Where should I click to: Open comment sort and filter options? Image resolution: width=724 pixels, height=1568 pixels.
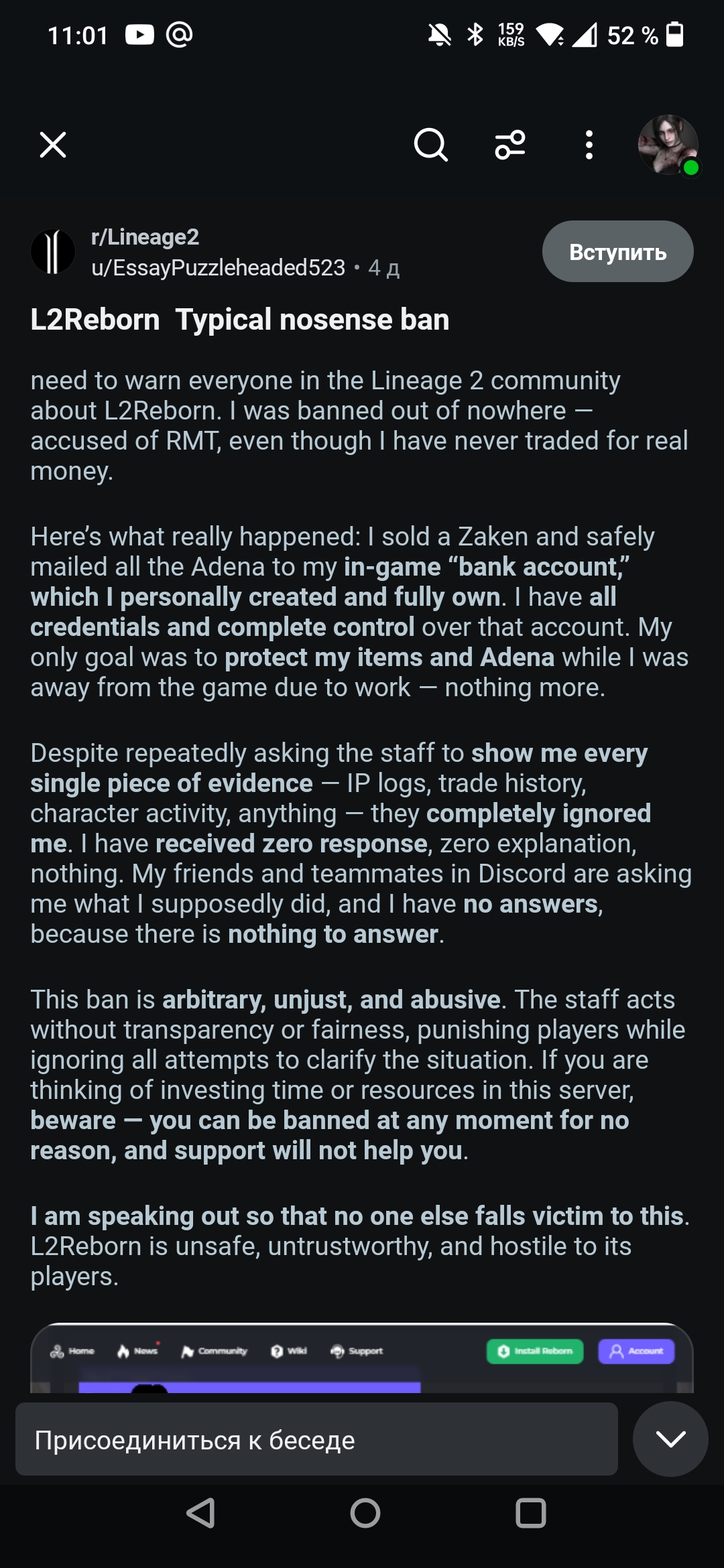510,145
